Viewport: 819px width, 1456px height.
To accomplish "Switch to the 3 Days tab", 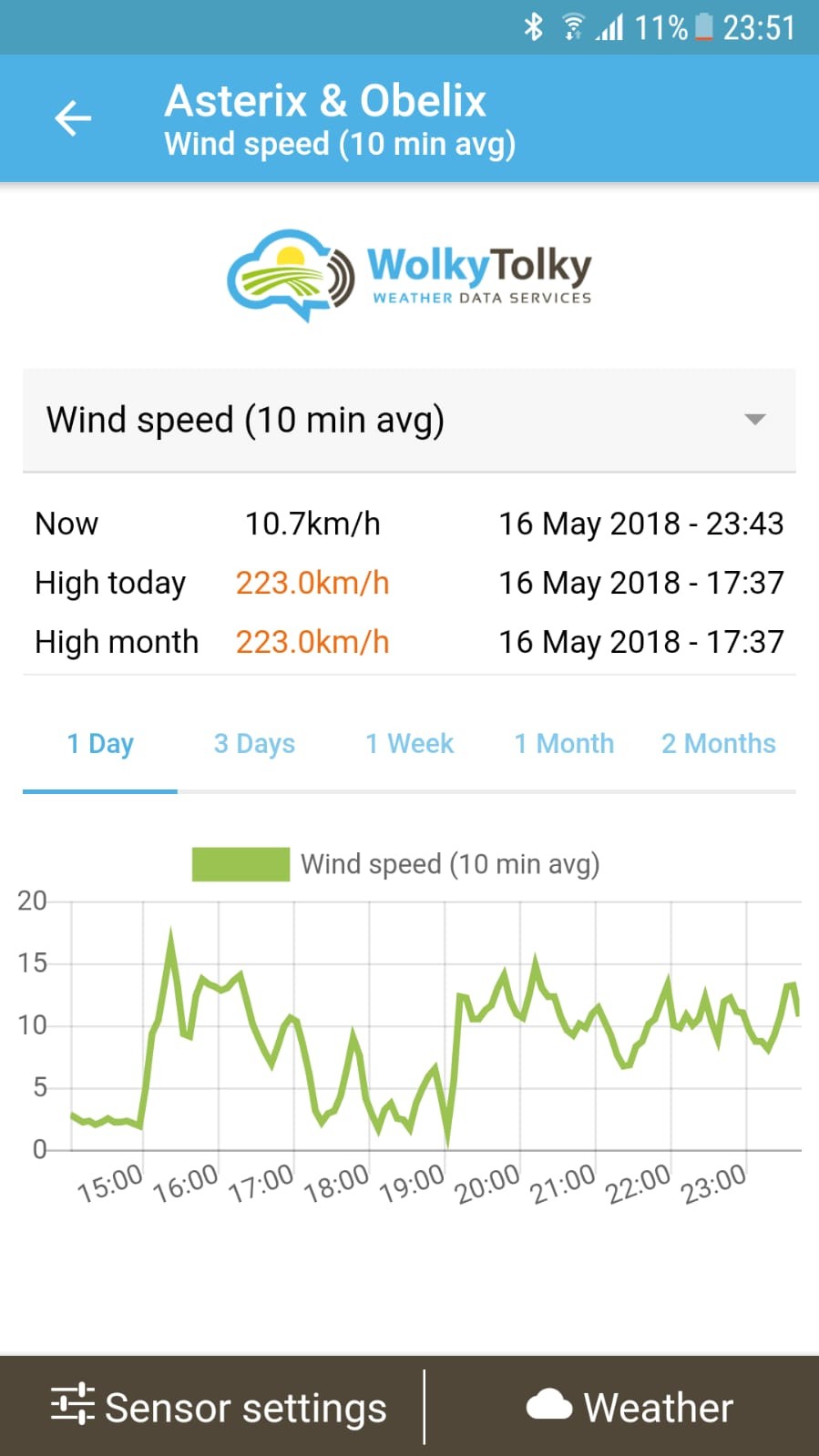I will pos(254,744).
